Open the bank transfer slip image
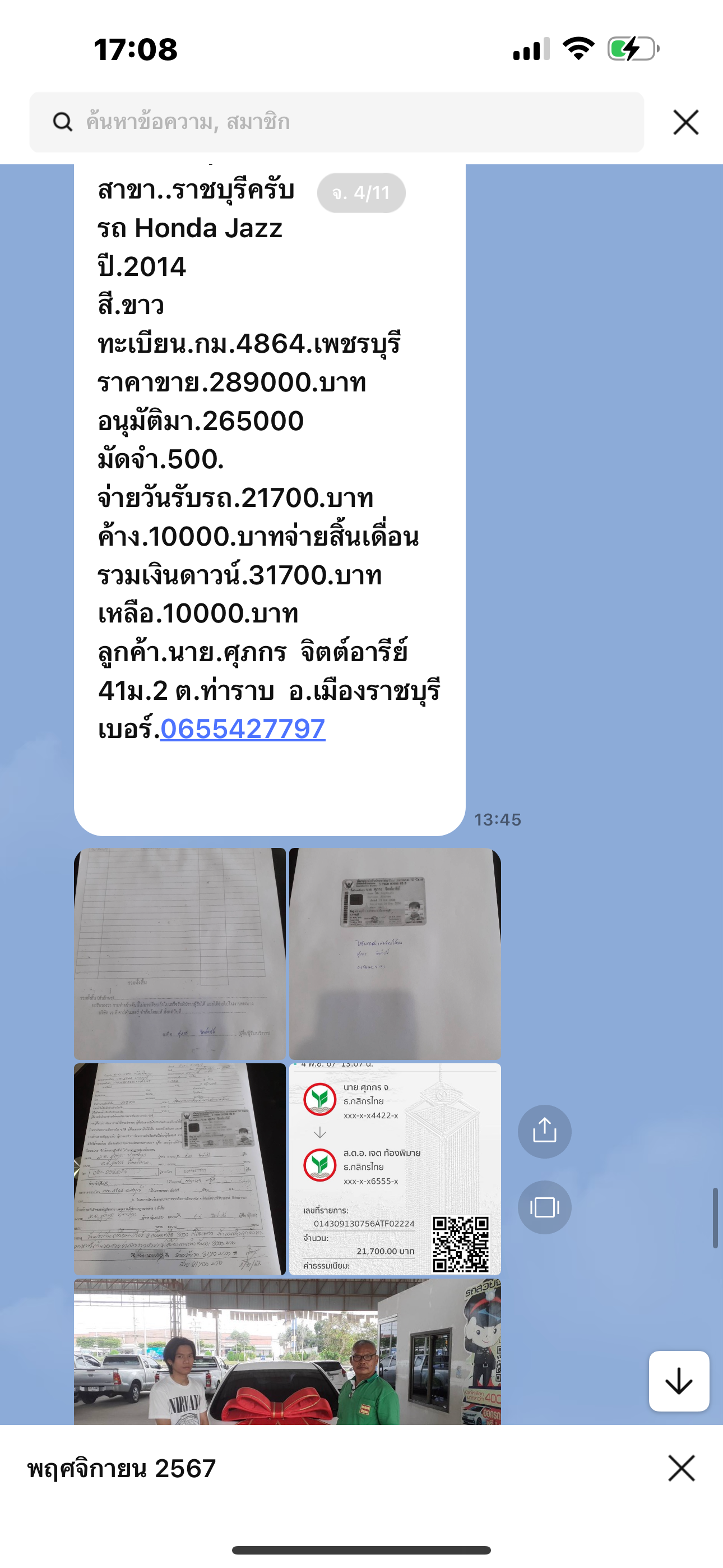The width and height of the screenshot is (723, 1568). point(395,1169)
